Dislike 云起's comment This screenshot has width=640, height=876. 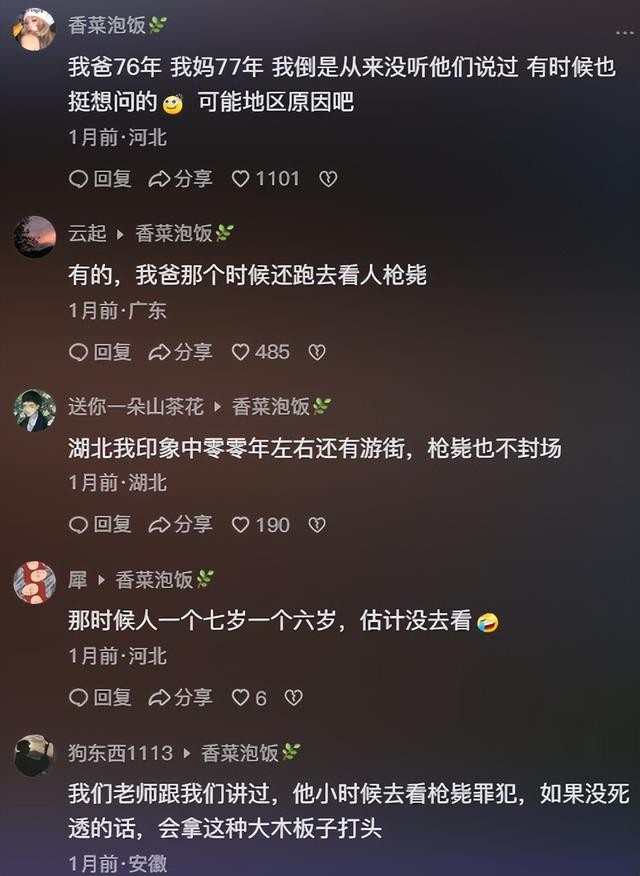(x=317, y=352)
